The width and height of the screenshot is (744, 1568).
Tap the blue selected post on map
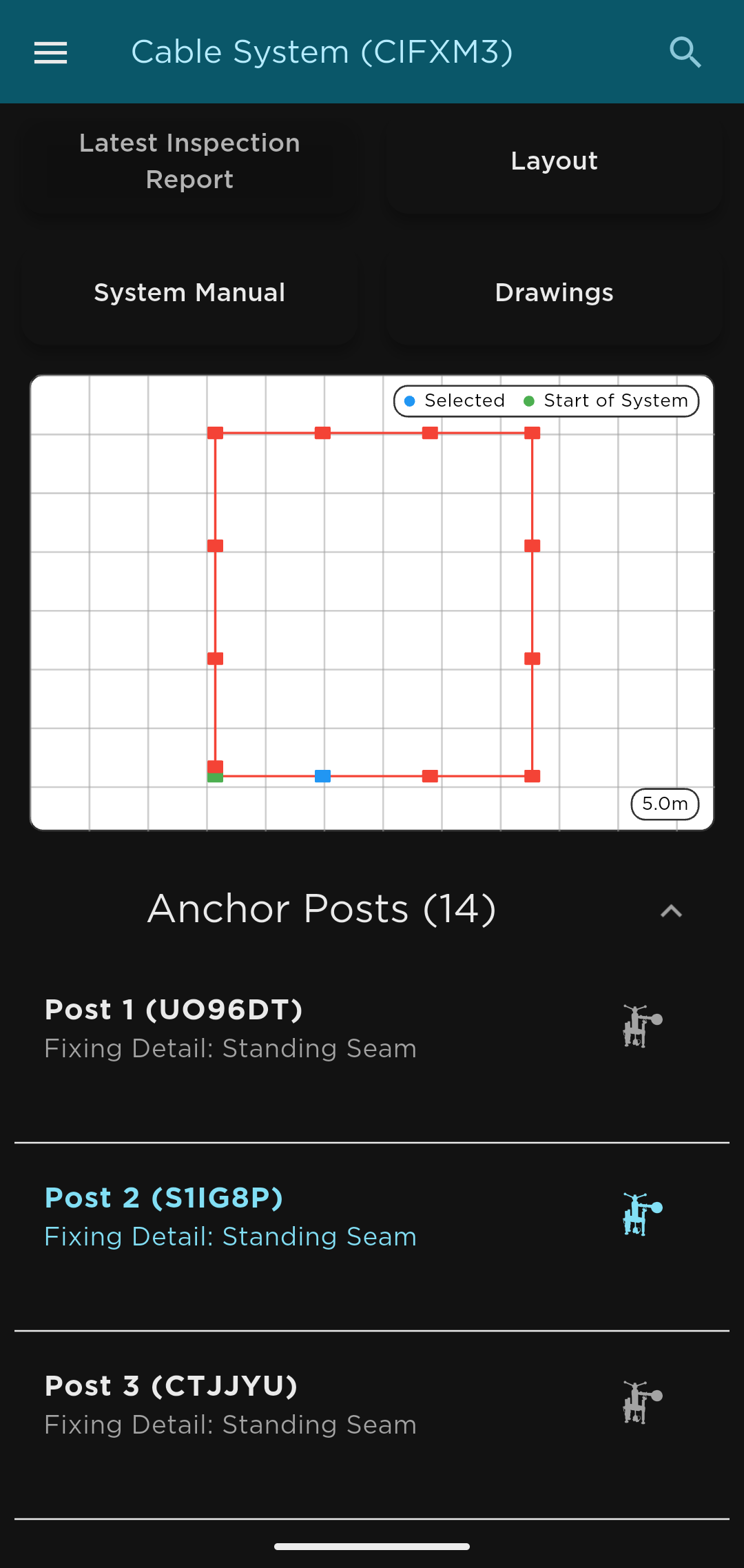(322, 776)
